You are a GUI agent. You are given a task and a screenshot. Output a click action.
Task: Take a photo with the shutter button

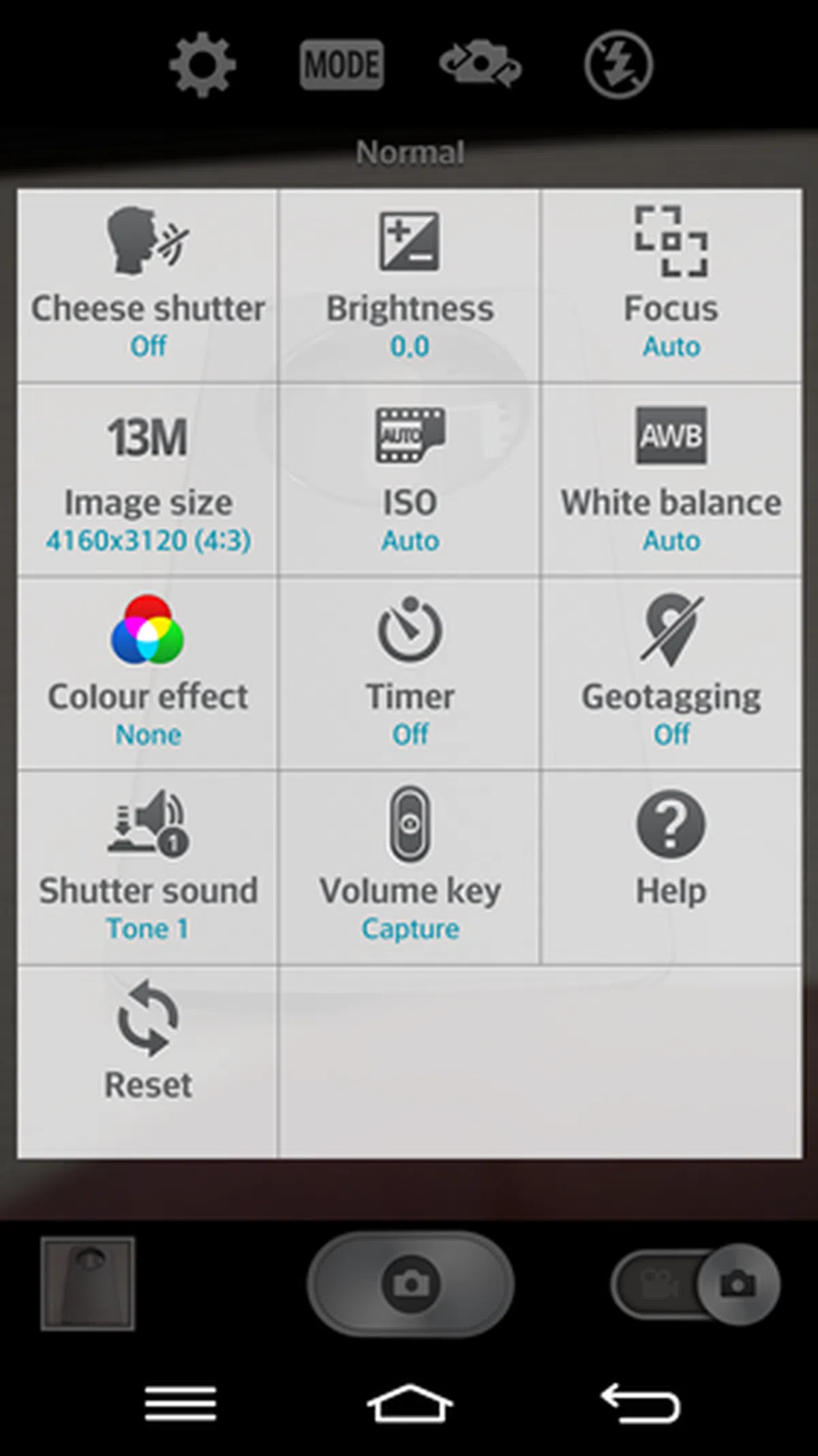tap(410, 1284)
